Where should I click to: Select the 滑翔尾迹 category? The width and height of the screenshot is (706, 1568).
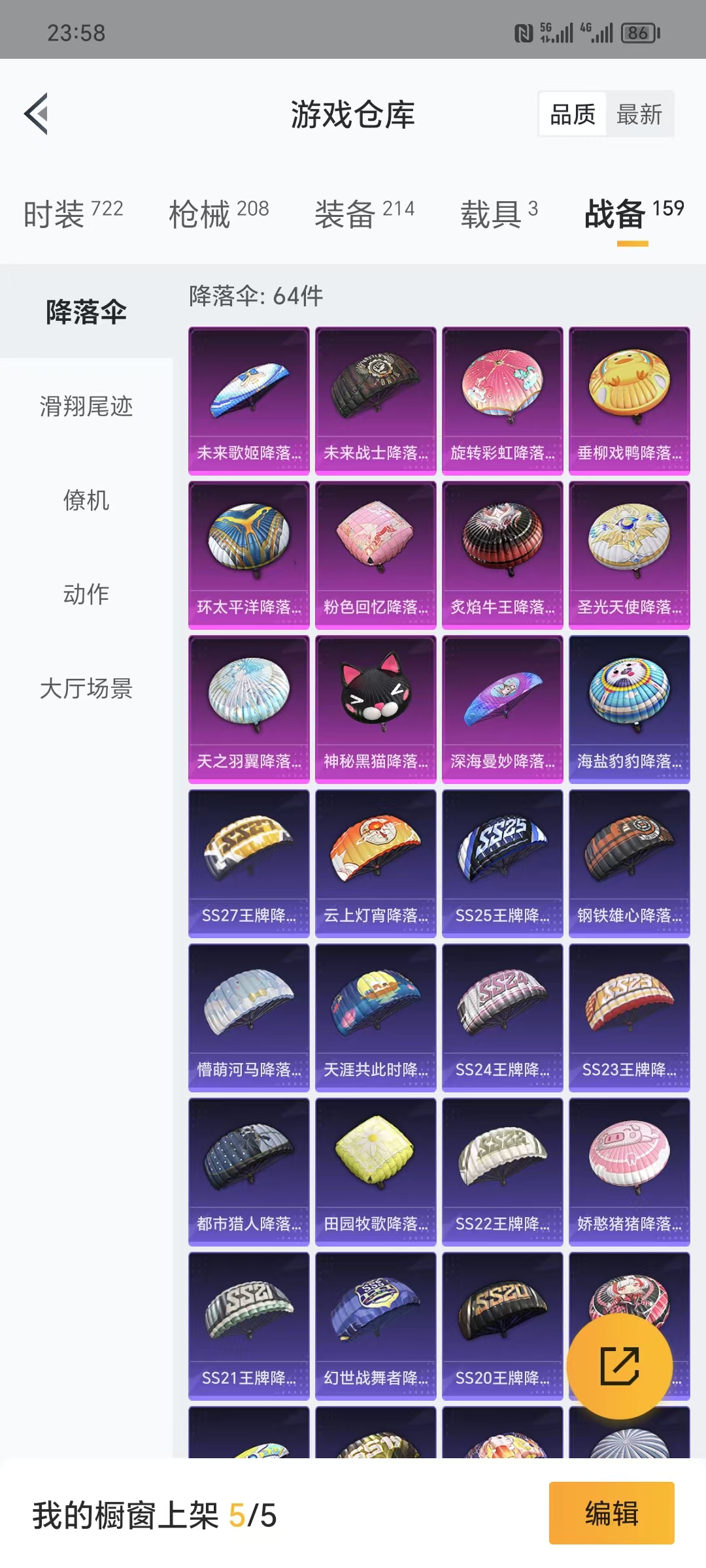point(86,406)
